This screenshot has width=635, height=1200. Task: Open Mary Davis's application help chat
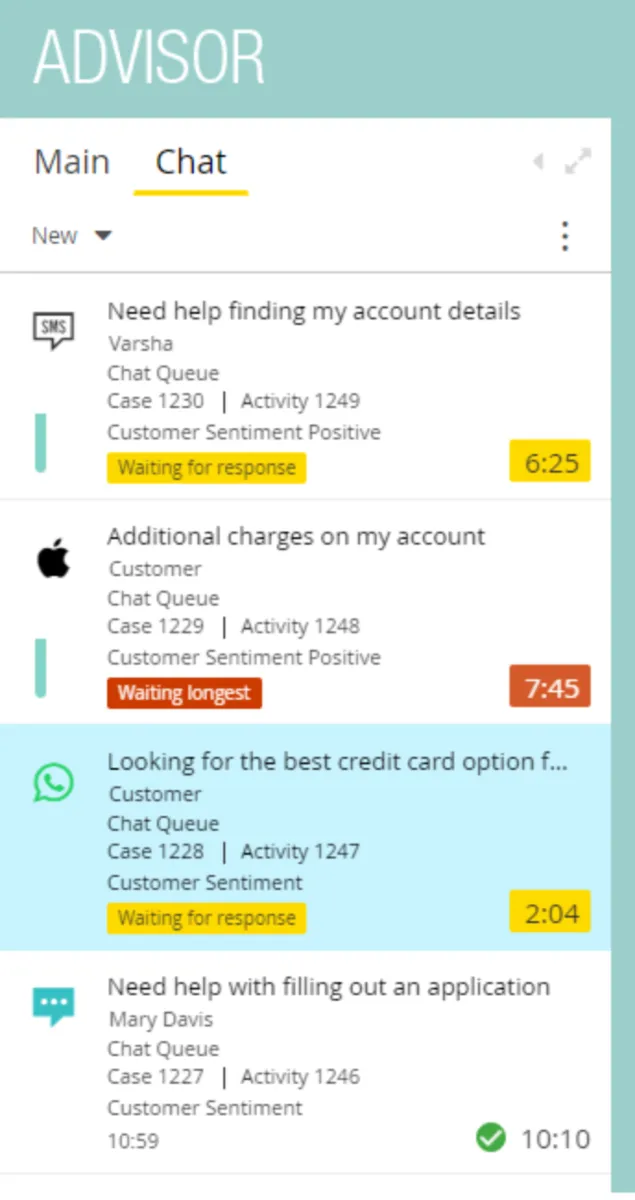(328, 987)
